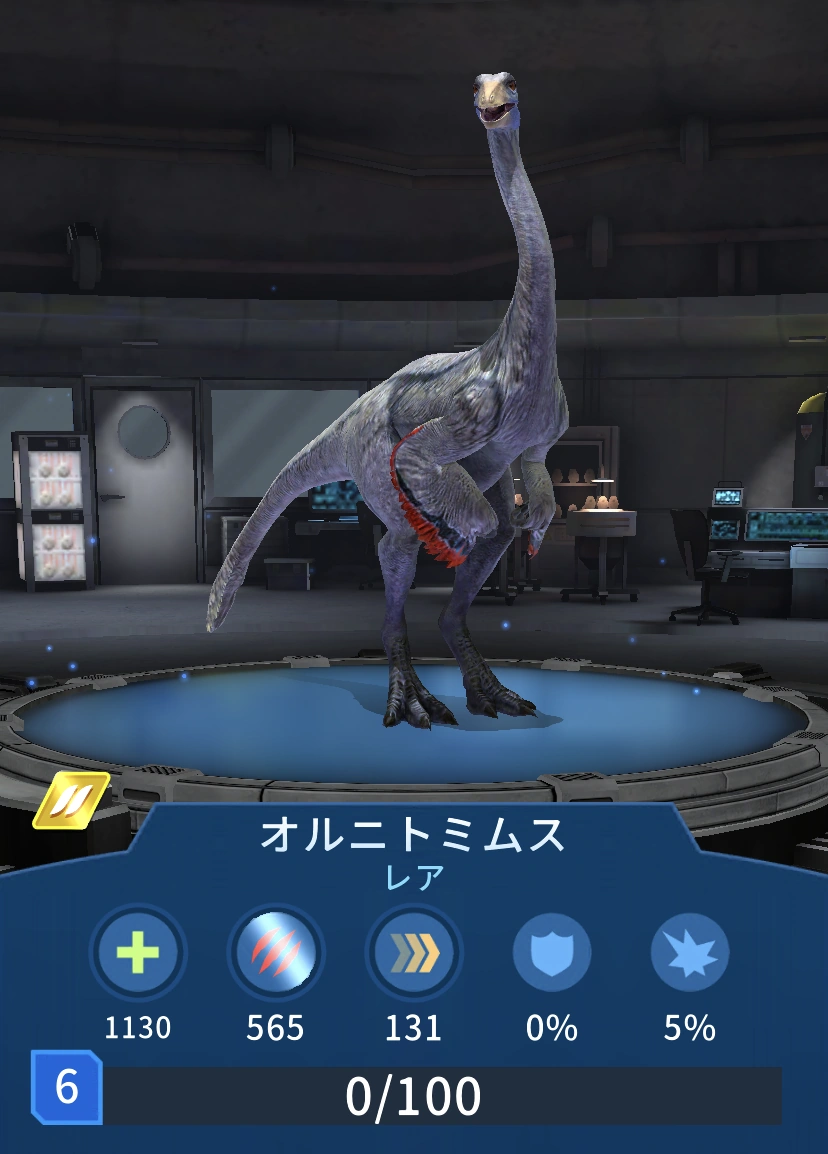Tap the claw-mark attack stat icon
828x1154 pixels.
(275, 952)
